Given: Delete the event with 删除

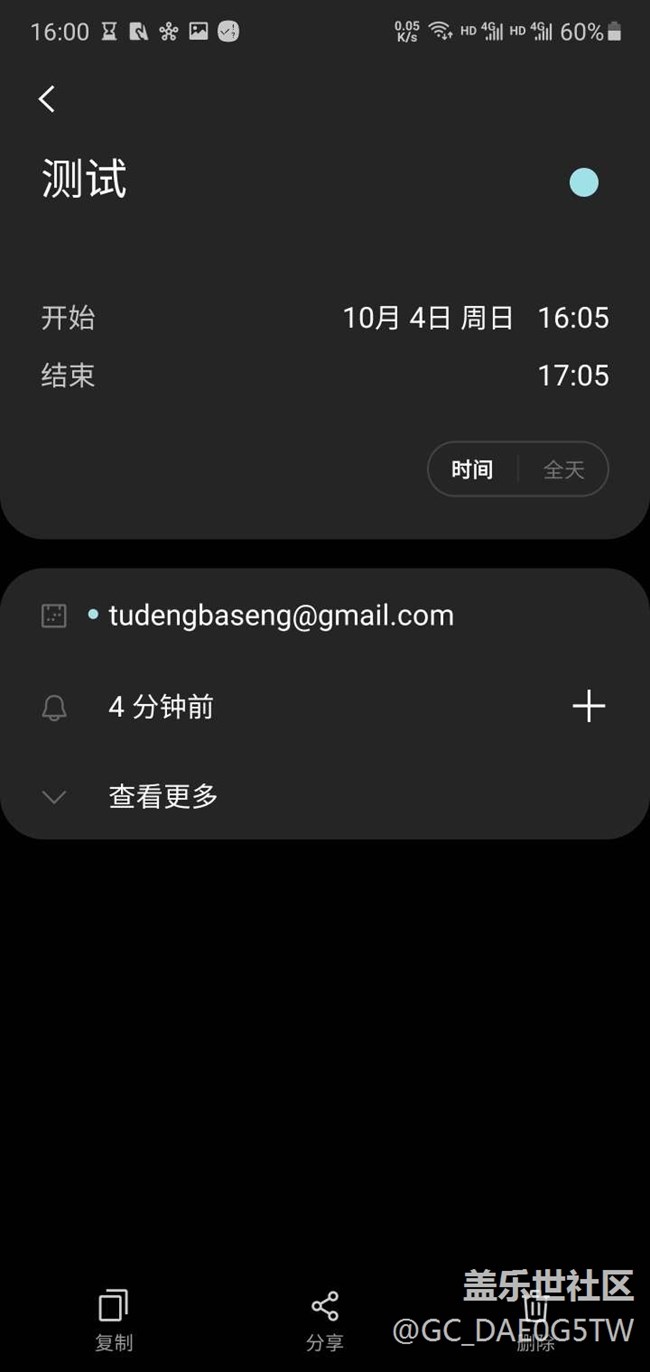Looking at the screenshot, I should click(536, 1320).
